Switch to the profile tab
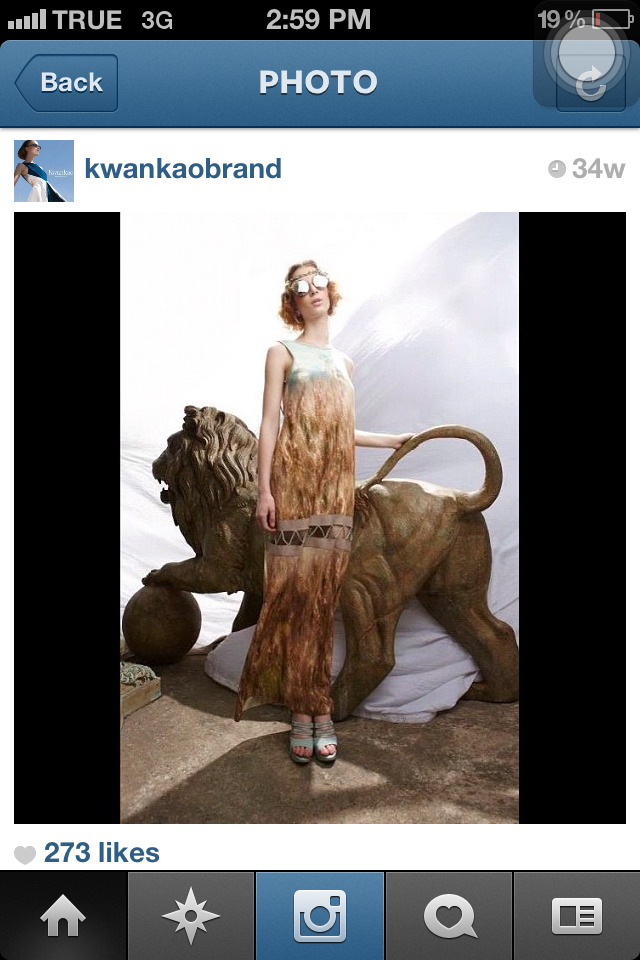Image resolution: width=640 pixels, height=960 pixels. (x=577, y=916)
